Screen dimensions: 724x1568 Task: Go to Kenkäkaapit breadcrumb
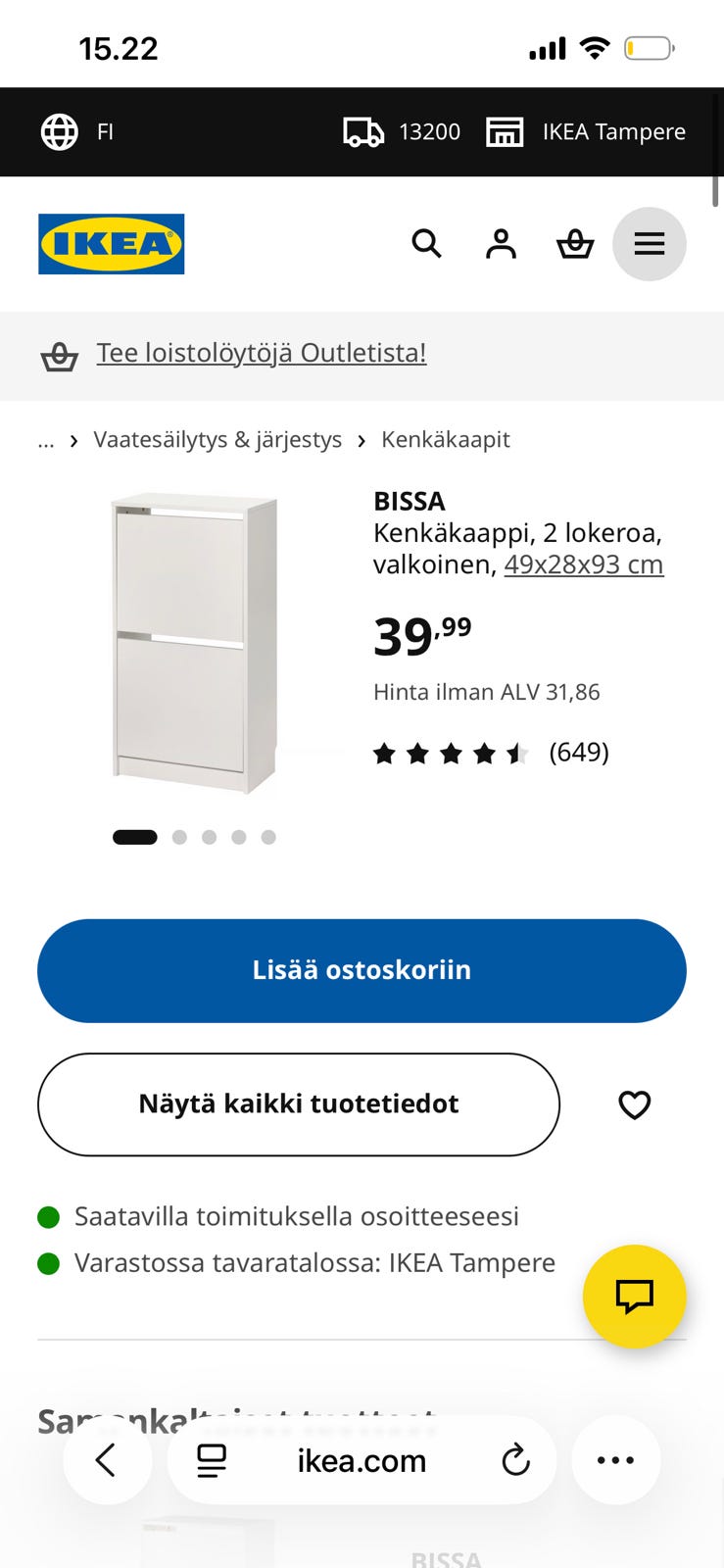point(446,439)
